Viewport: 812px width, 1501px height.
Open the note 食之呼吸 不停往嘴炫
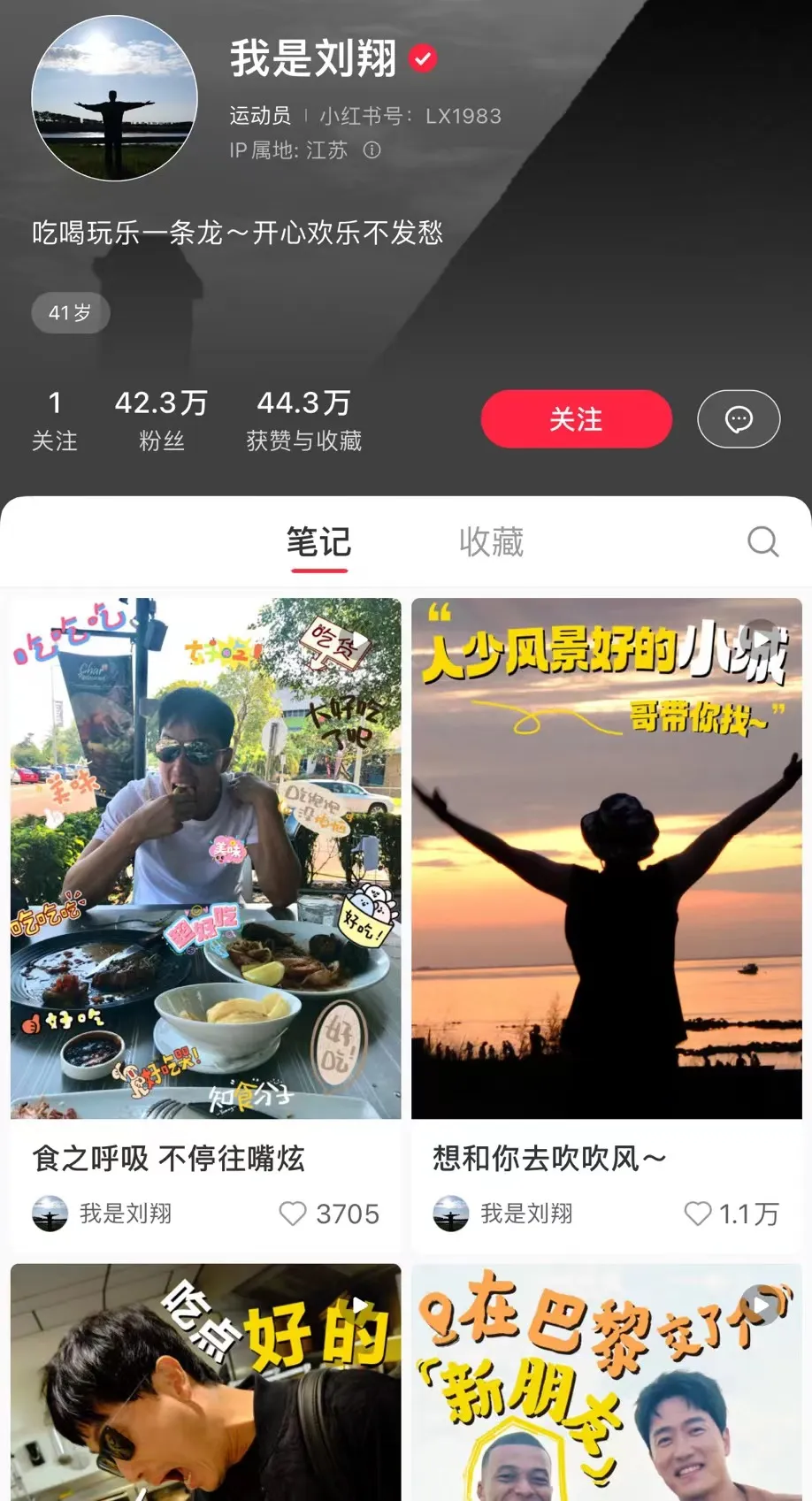(205, 858)
